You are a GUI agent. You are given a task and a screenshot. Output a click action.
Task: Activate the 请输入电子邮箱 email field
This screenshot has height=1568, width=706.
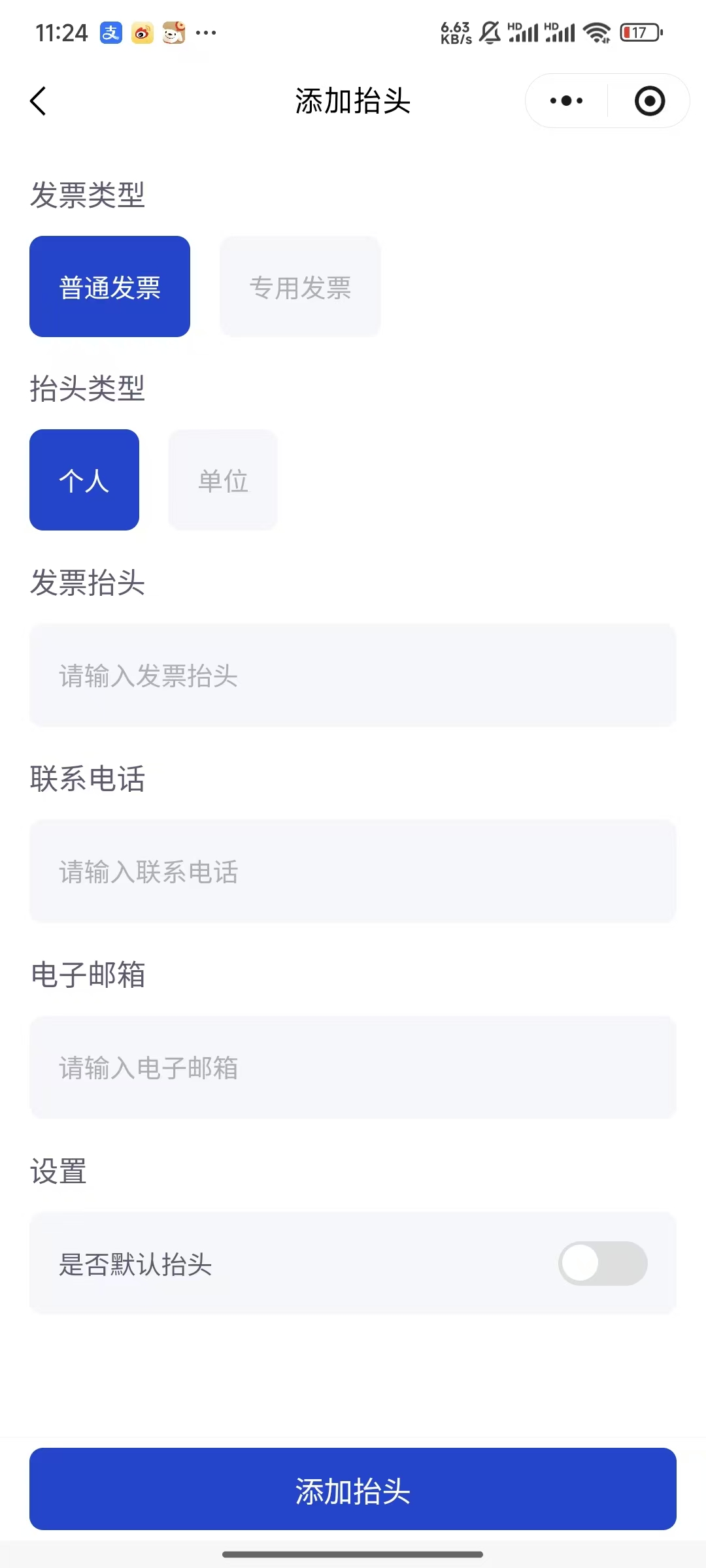click(353, 1068)
